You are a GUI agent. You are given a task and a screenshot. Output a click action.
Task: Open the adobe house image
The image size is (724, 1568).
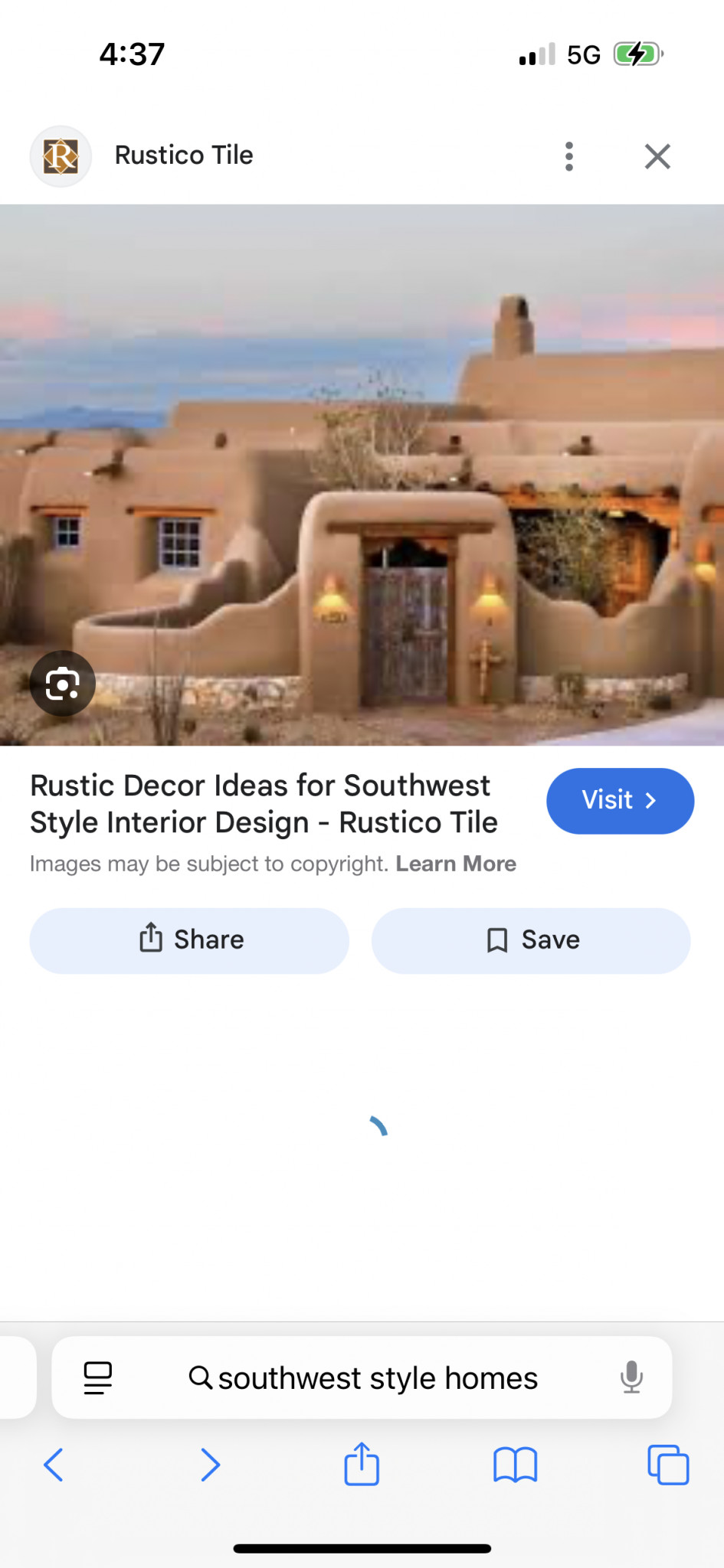[x=362, y=475]
